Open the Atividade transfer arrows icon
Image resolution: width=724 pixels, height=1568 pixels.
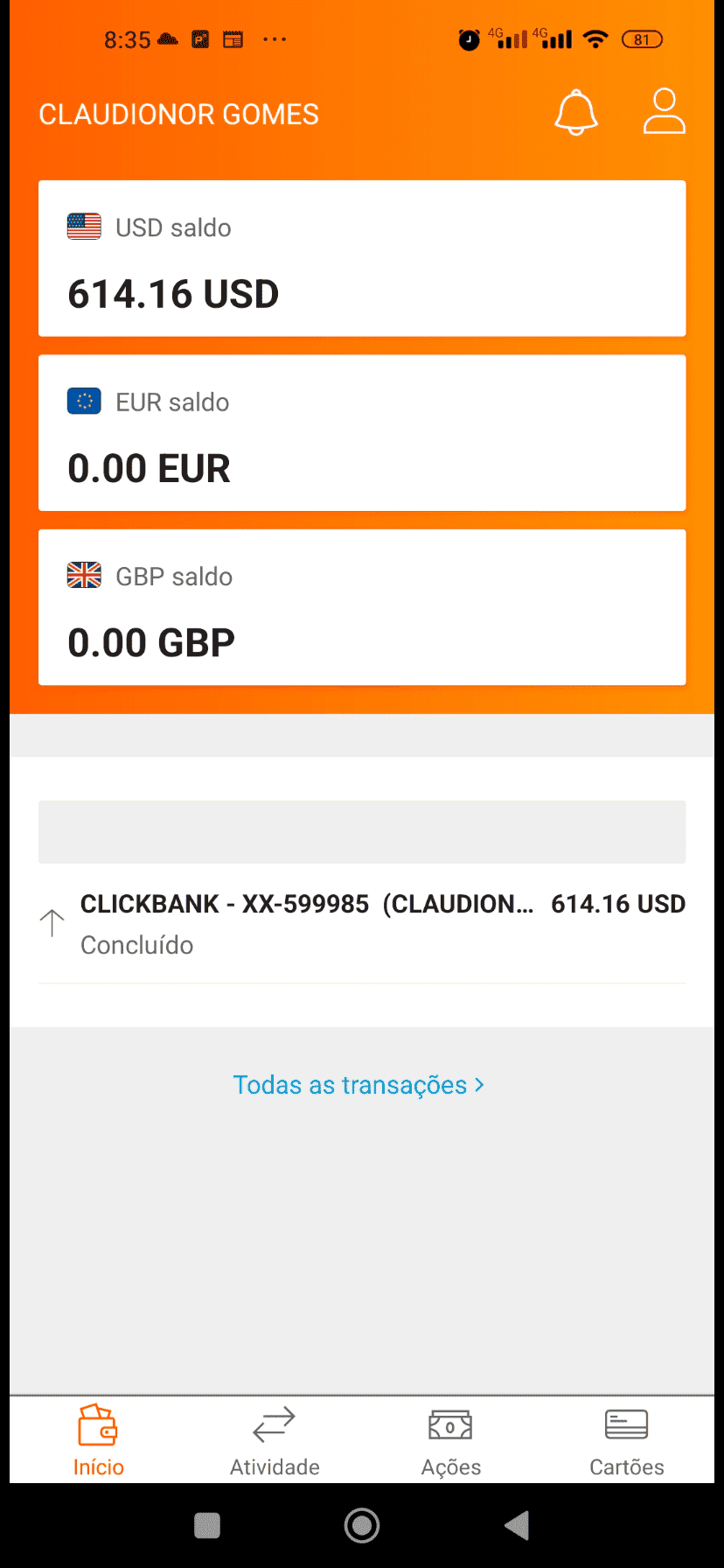coord(273,1422)
